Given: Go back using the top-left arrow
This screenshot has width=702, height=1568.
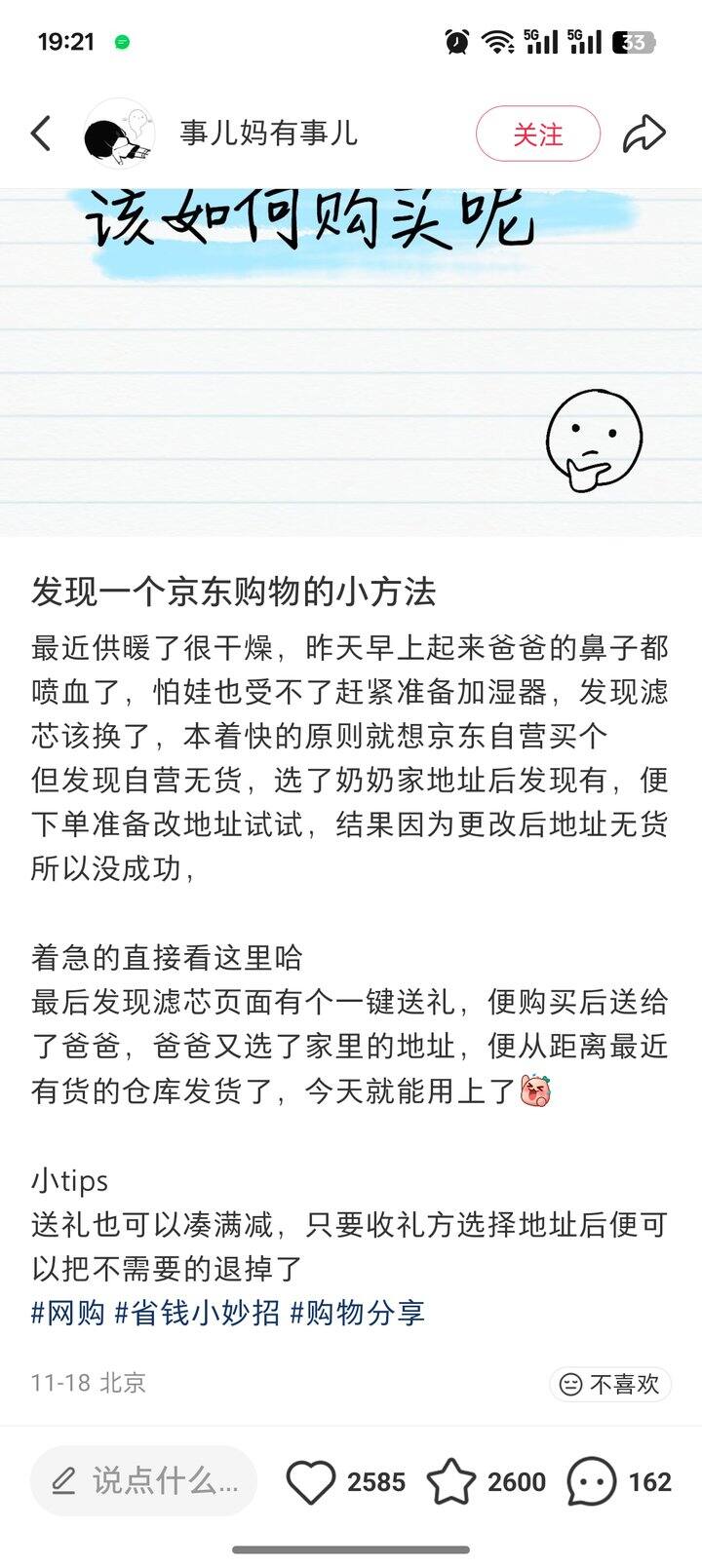Looking at the screenshot, I should tap(41, 134).
